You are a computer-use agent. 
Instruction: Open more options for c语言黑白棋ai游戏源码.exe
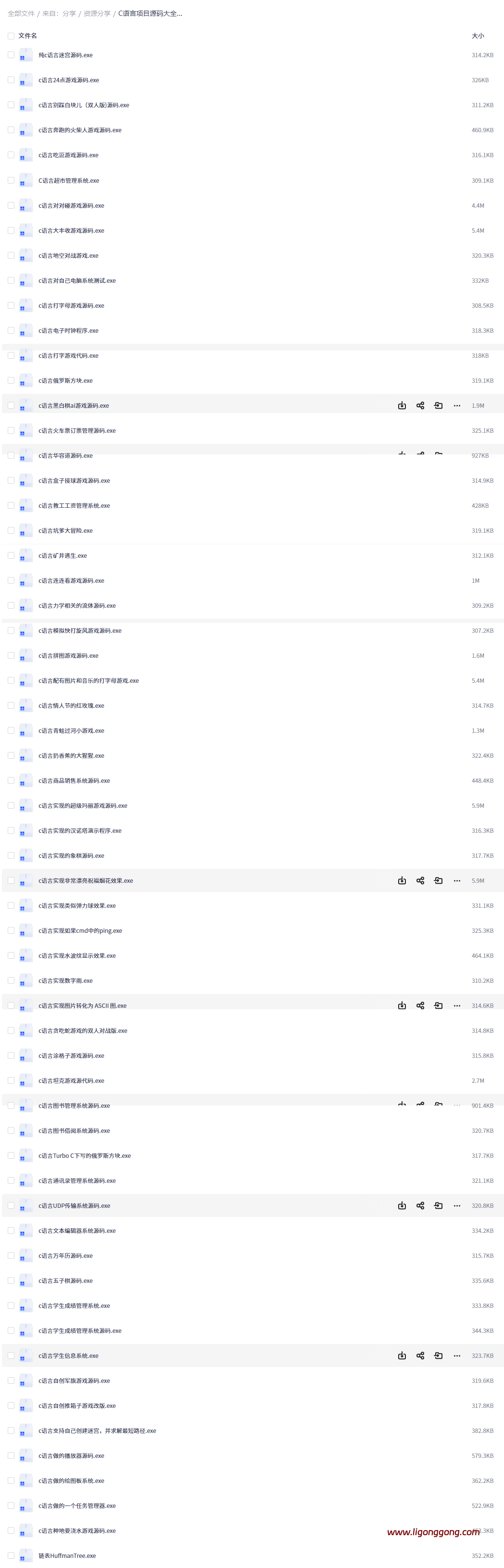tap(456, 405)
